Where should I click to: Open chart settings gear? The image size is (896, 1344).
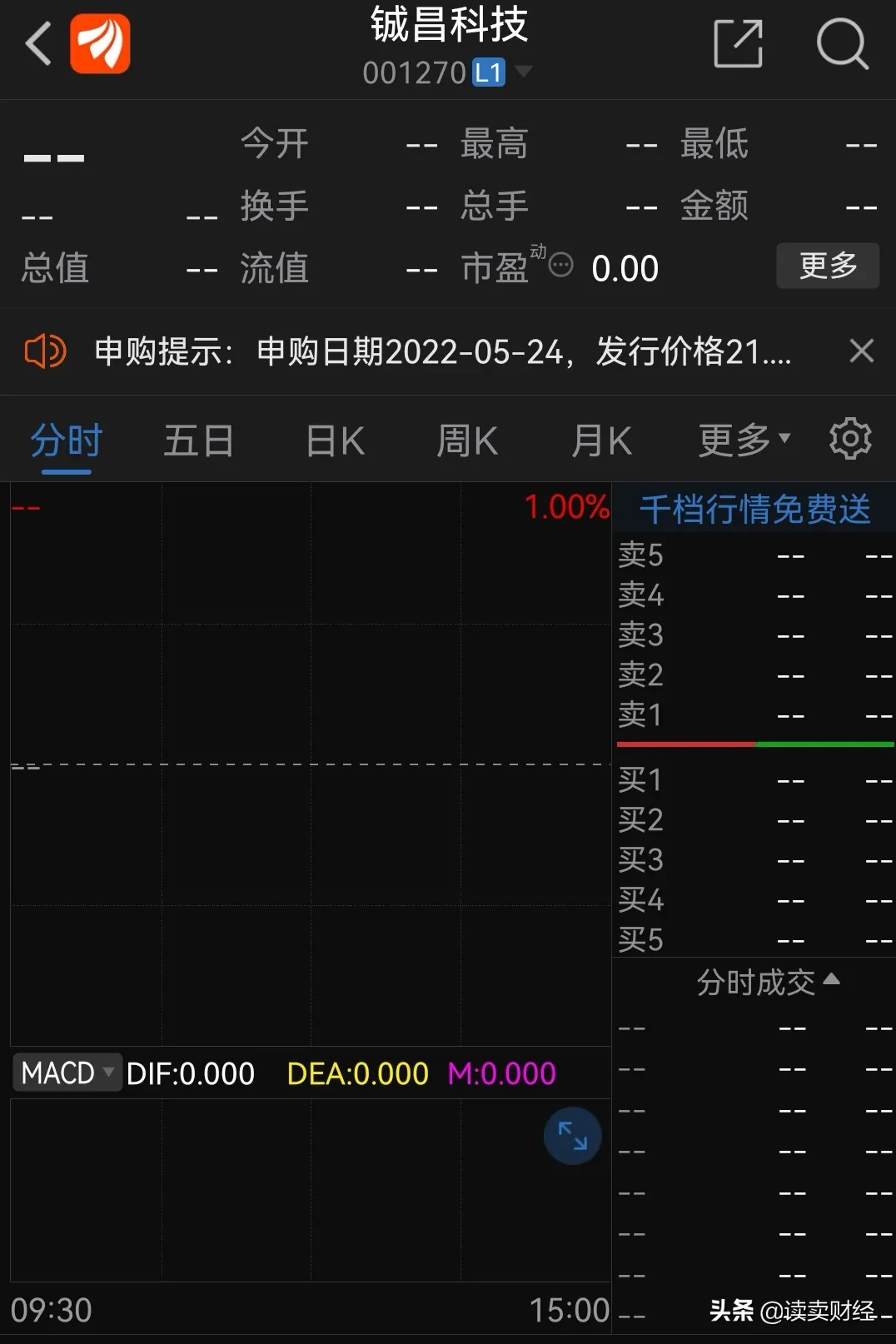(850, 439)
